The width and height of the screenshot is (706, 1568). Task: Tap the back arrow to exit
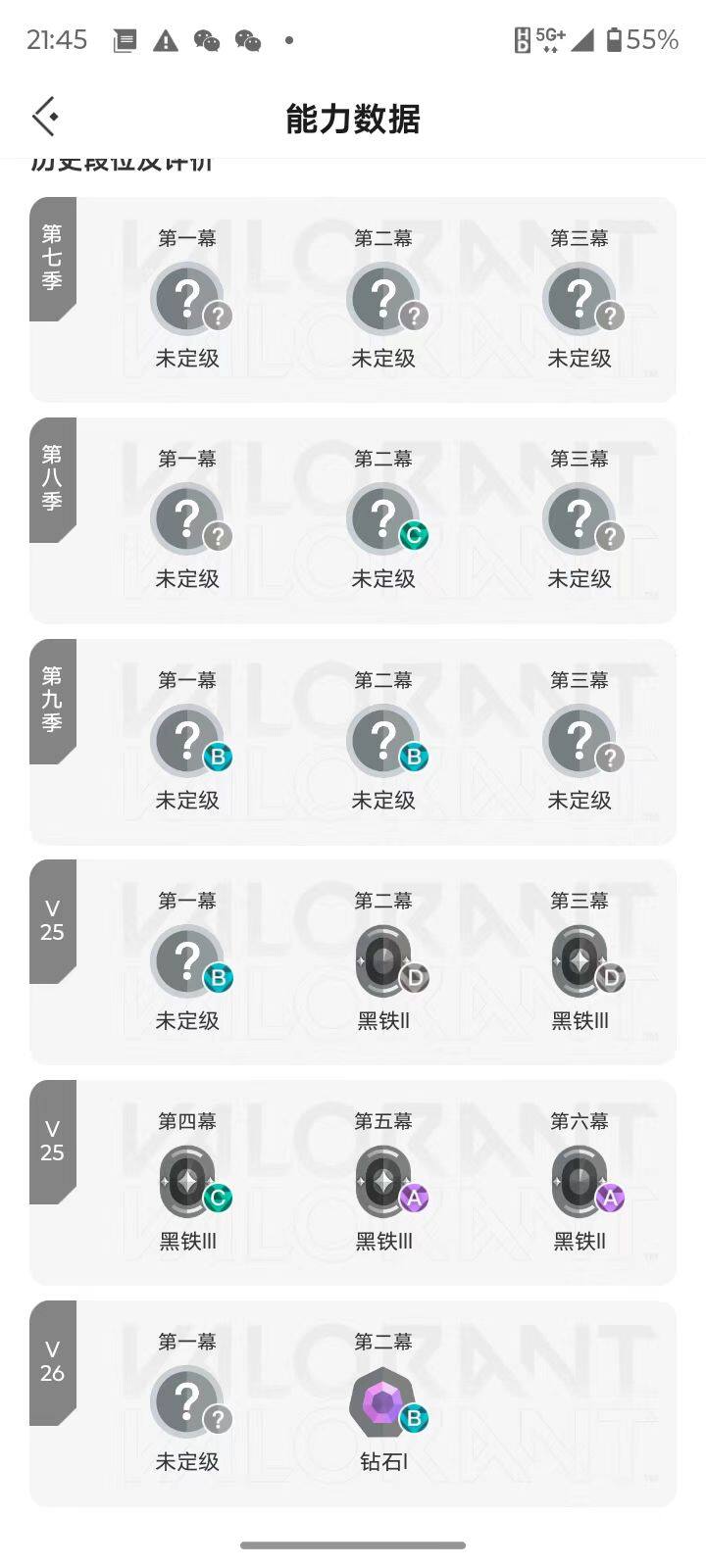44,115
